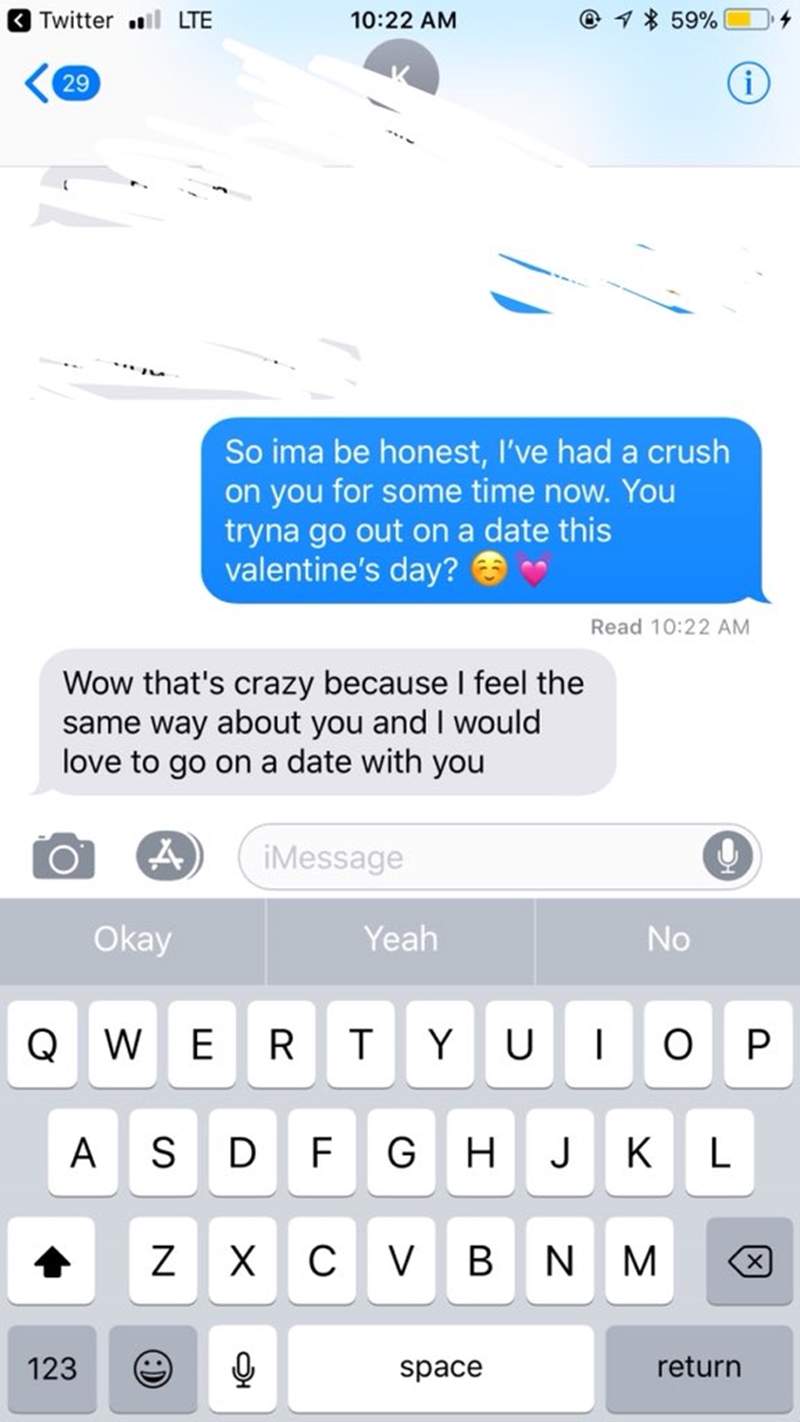This screenshot has width=800, height=1422.
Task: Choose the 'Yeah' predictive suggestion
Action: click(x=401, y=939)
